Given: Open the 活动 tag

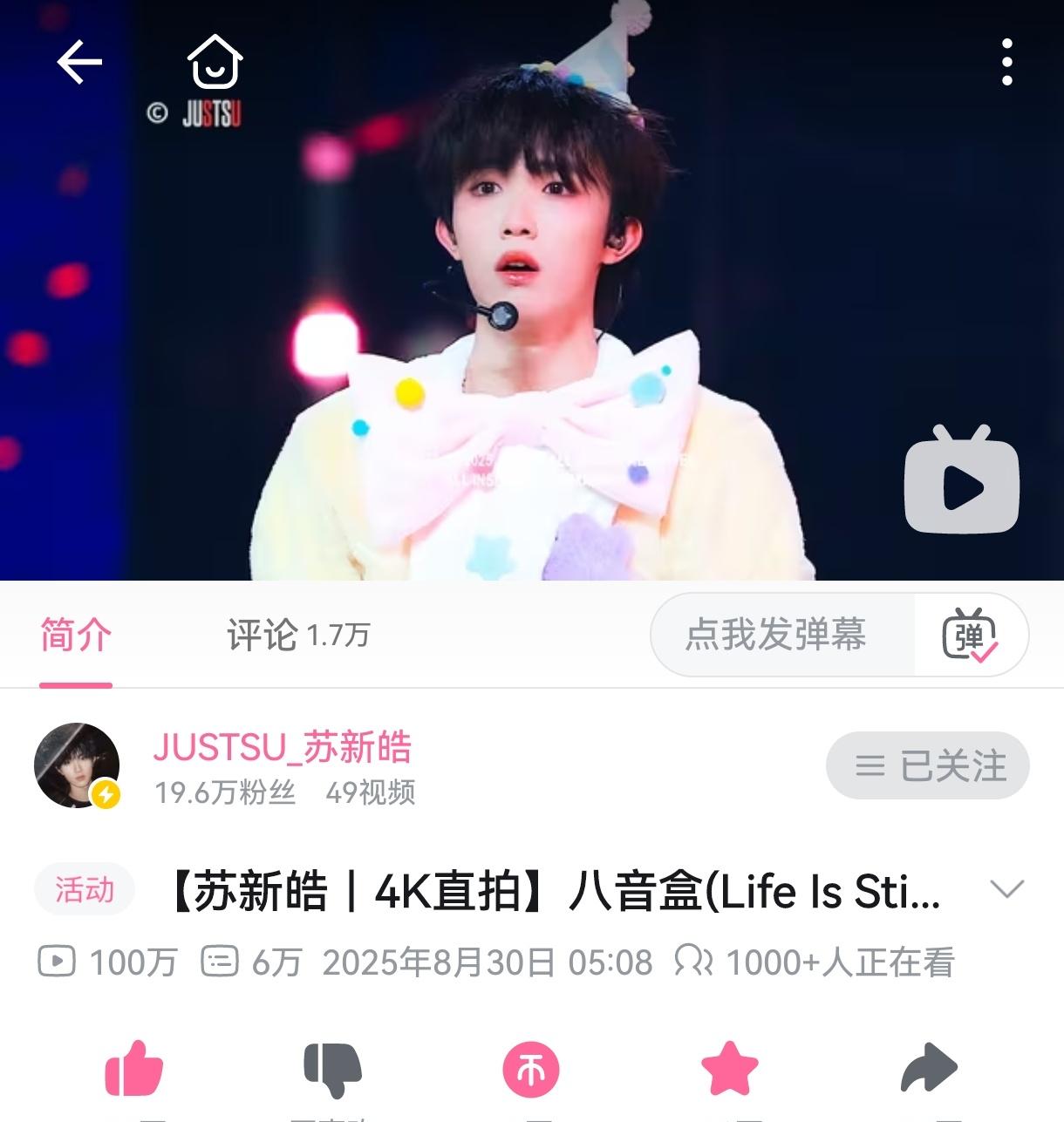Looking at the screenshot, I should 85,890.
